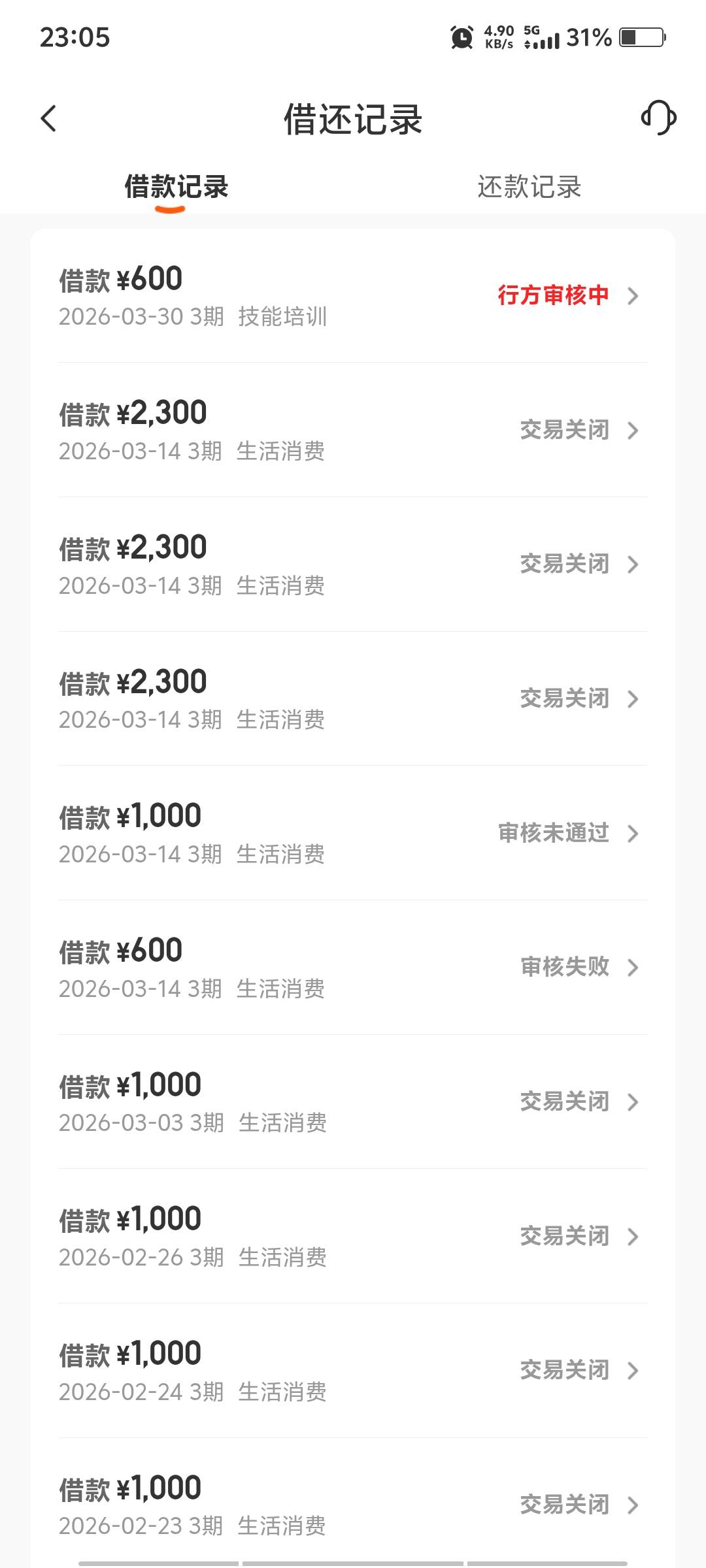This screenshot has width=706, height=1568.
Task: View the ¥1,000 loan marked 审核未通过
Action: (x=353, y=834)
